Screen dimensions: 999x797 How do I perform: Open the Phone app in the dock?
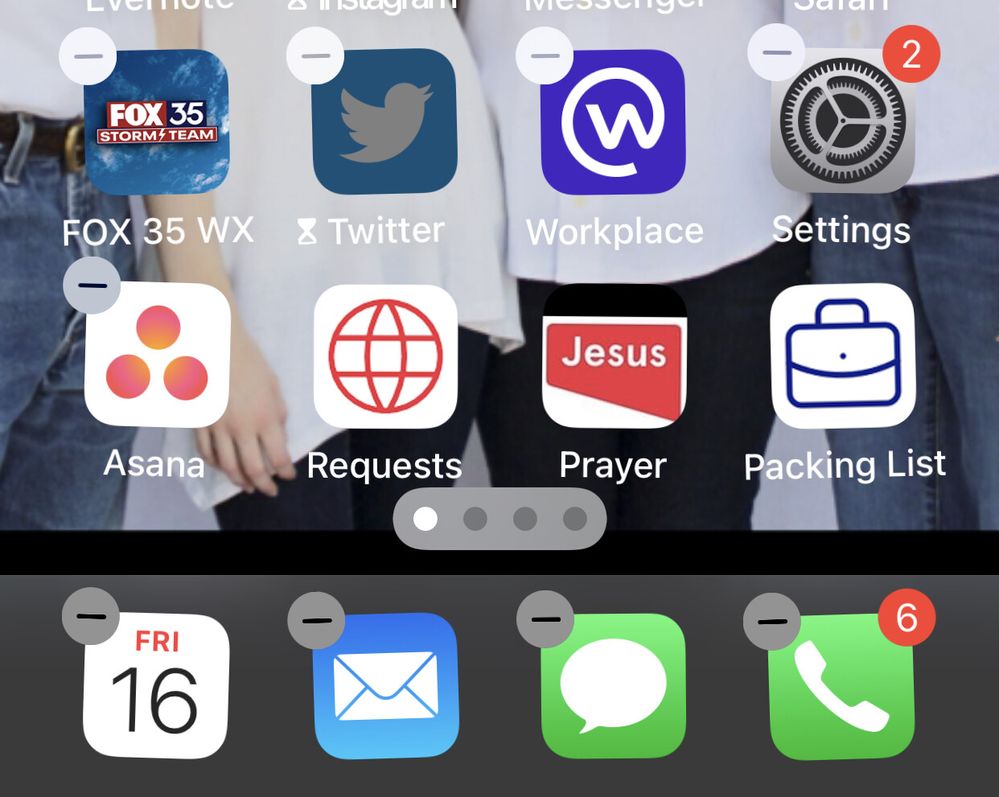[x=842, y=686]
